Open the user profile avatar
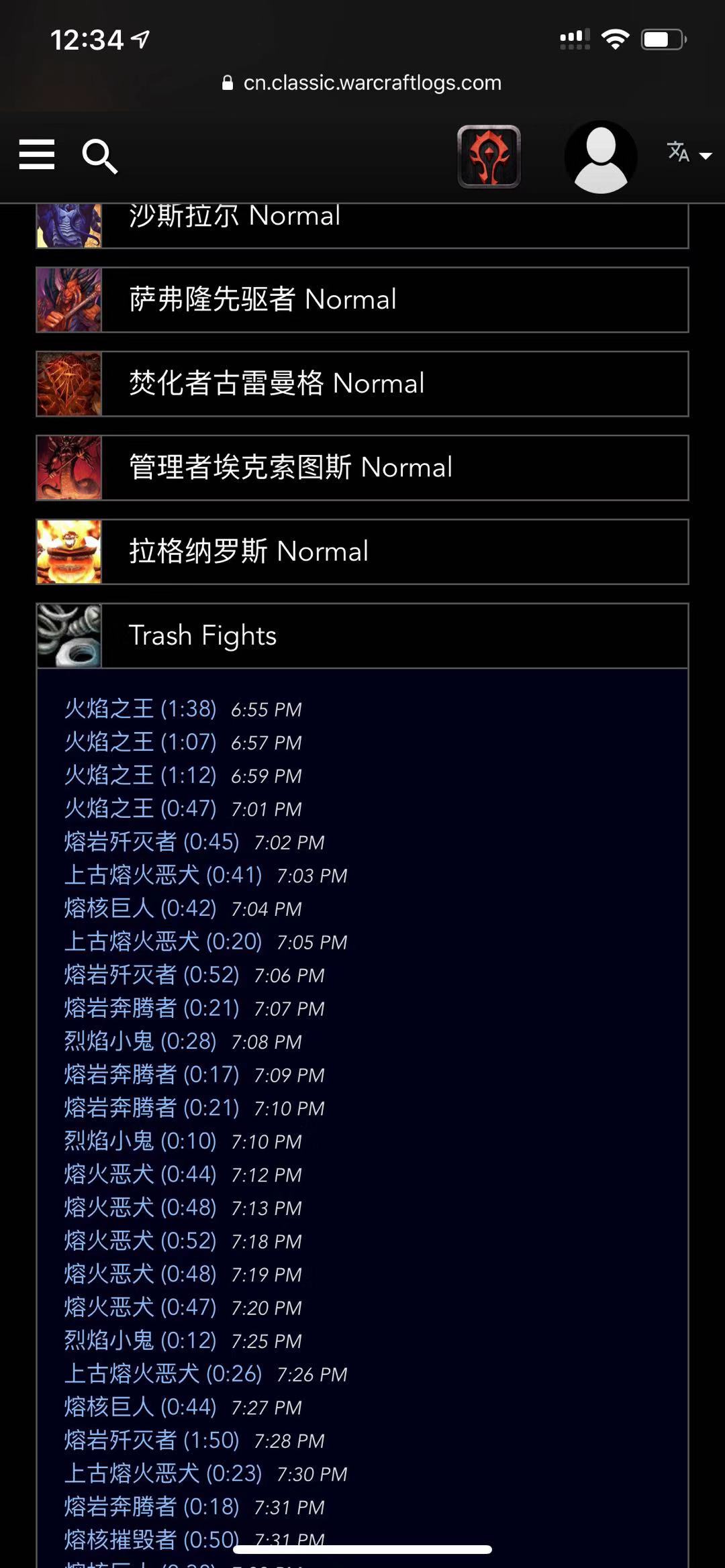Screen dimensions: 725x1568 (601, 155)
